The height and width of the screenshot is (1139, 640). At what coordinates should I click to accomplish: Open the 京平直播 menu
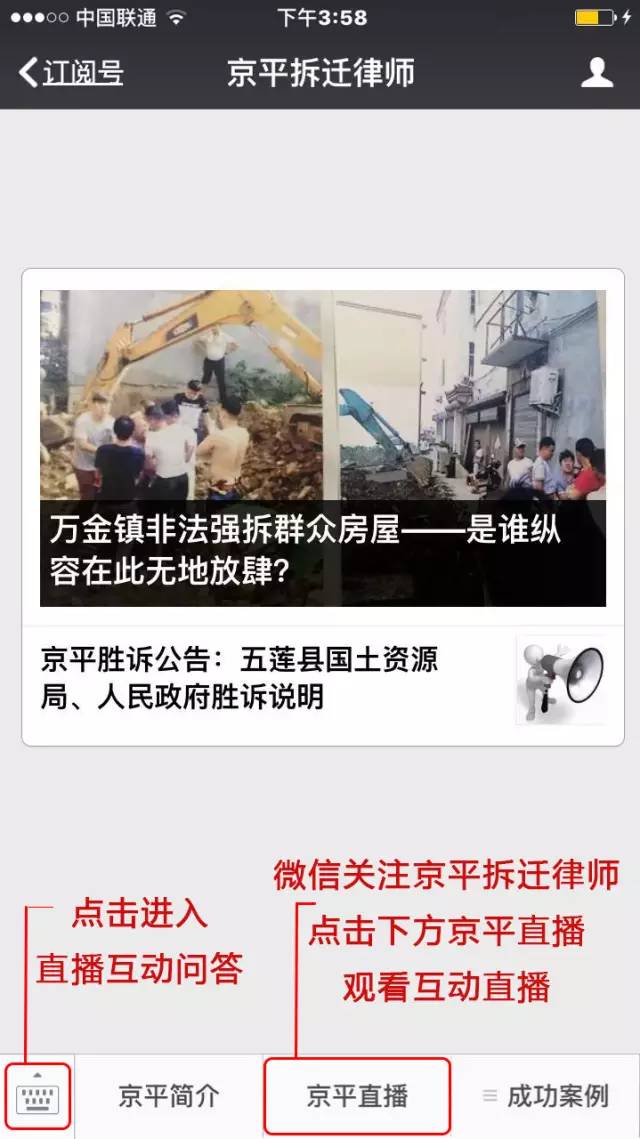357,1097
